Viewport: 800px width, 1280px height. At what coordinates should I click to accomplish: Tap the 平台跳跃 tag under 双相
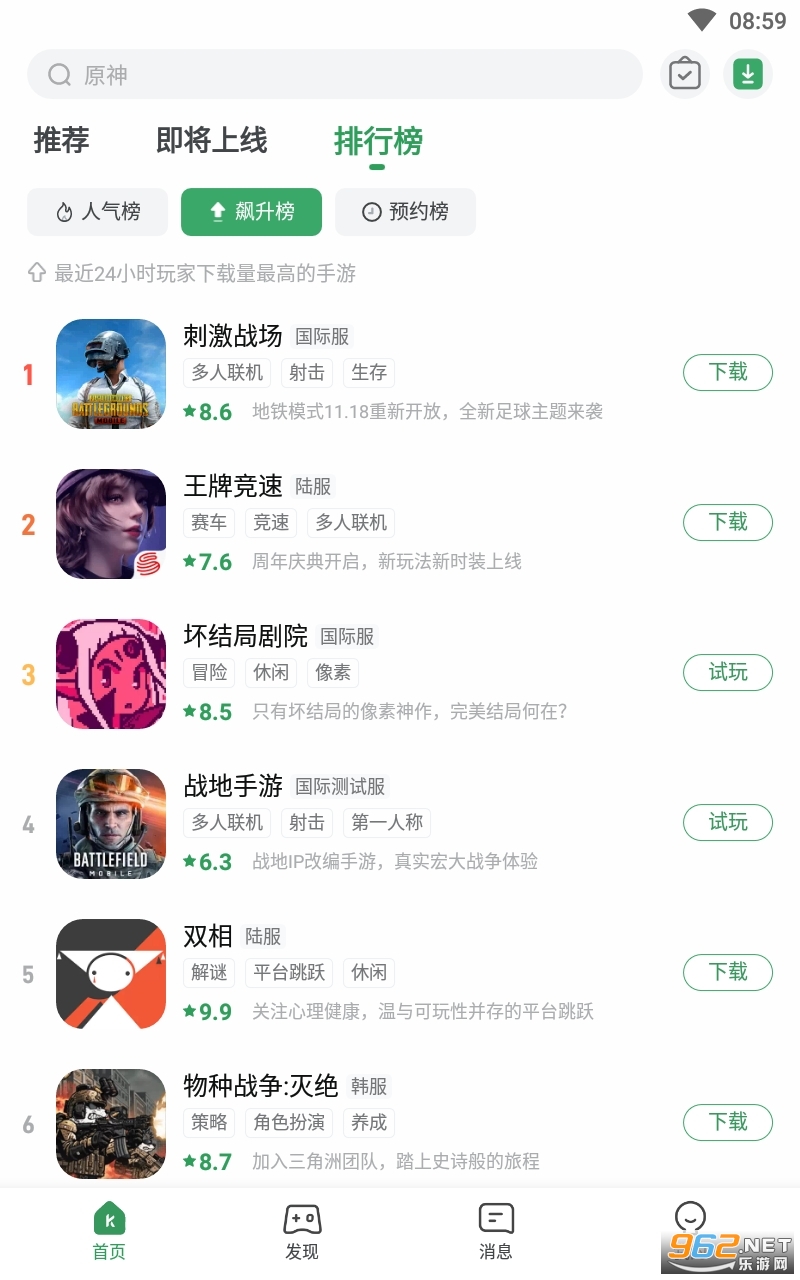tap(289, 972)
